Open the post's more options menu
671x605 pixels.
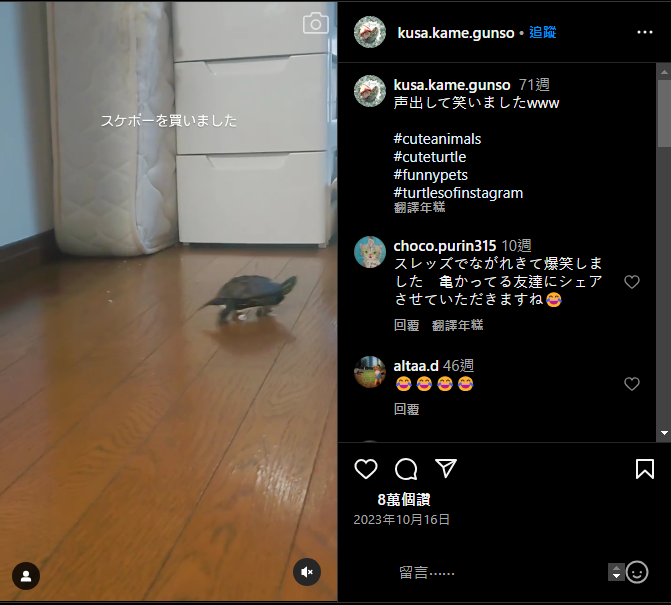[644, 32]
